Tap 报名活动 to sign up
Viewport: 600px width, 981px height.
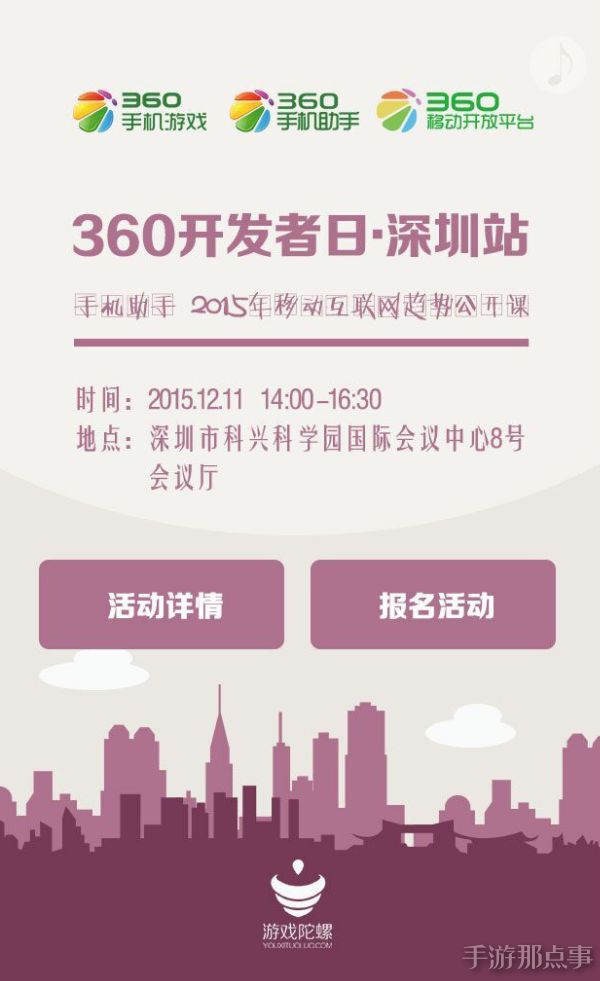433,605
